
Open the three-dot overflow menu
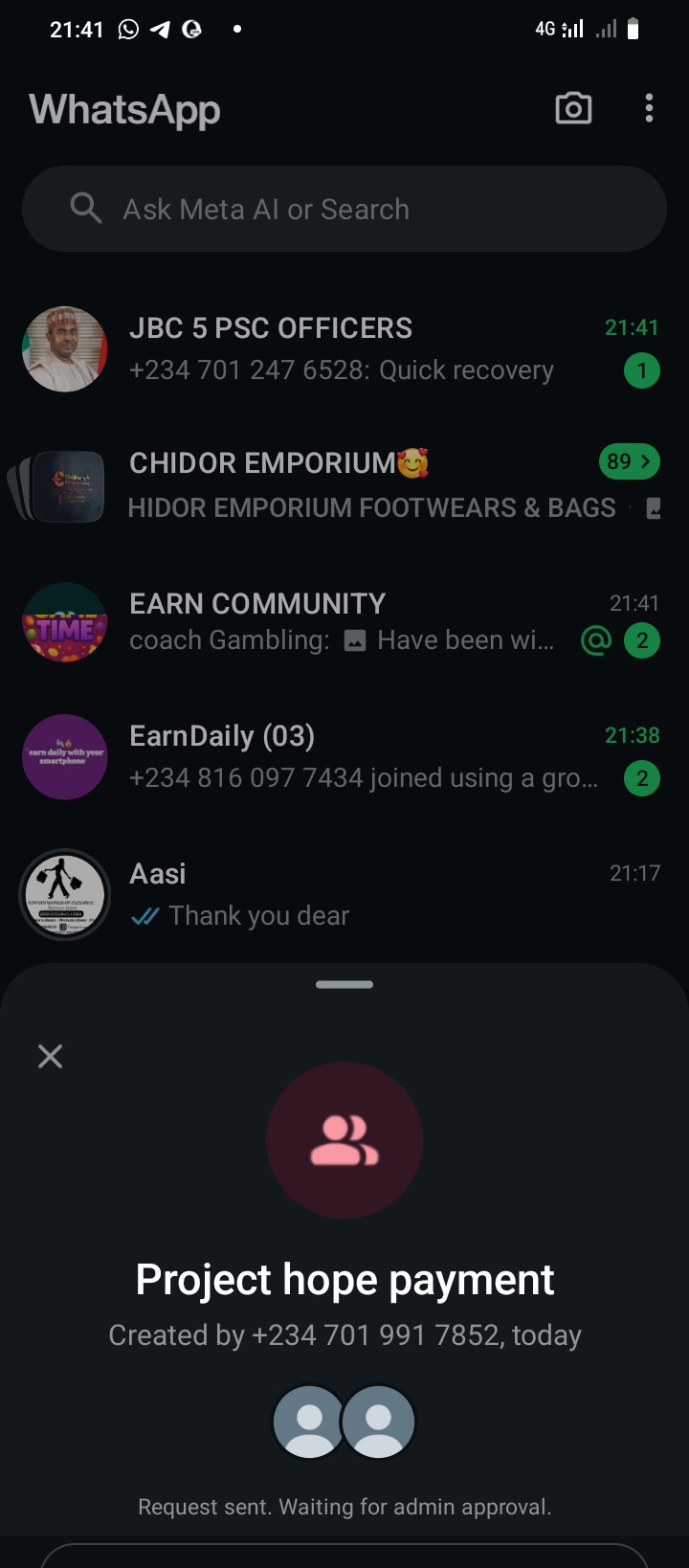(649, 108)
